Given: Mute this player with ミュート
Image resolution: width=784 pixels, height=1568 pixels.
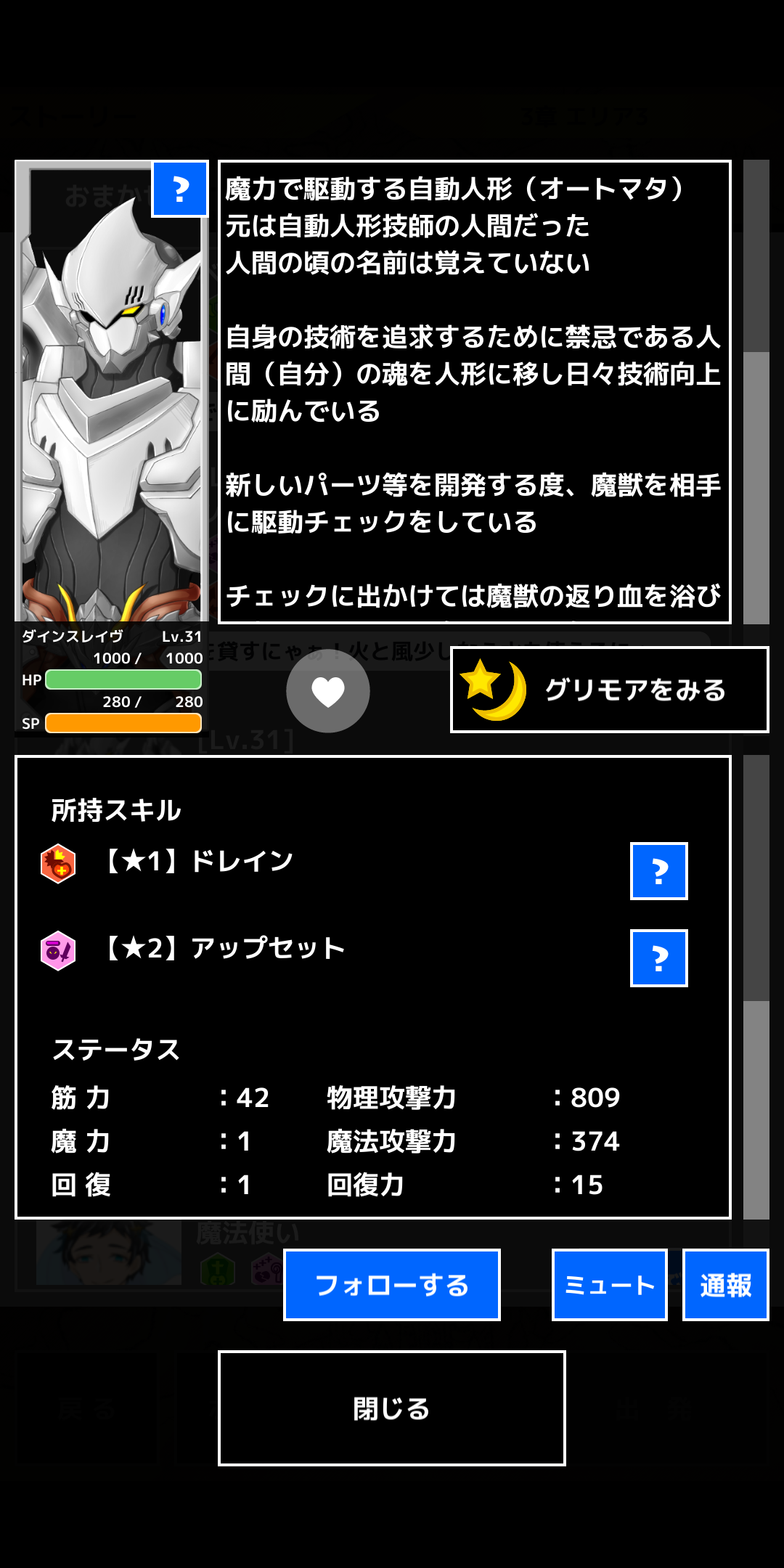Looking at the screenshot, I should [x=610, y=1285].
